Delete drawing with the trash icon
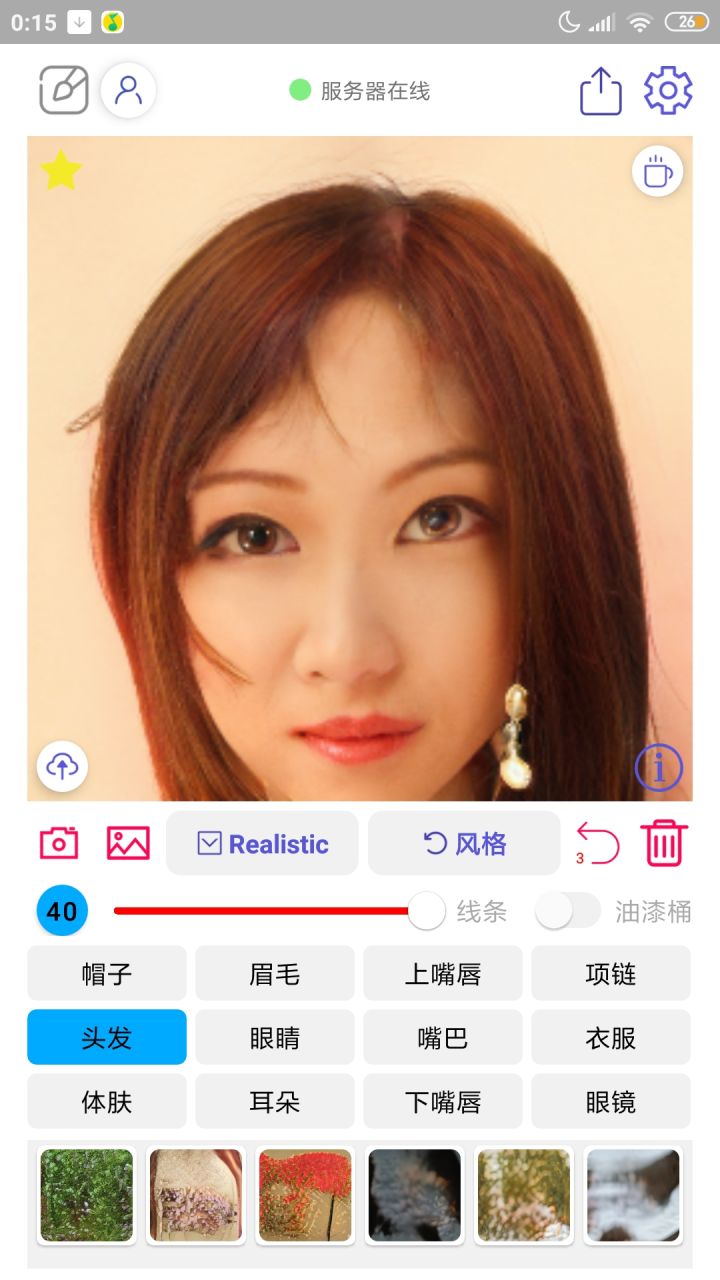This screenshot has height=1280, width=720. click(664, 843)
